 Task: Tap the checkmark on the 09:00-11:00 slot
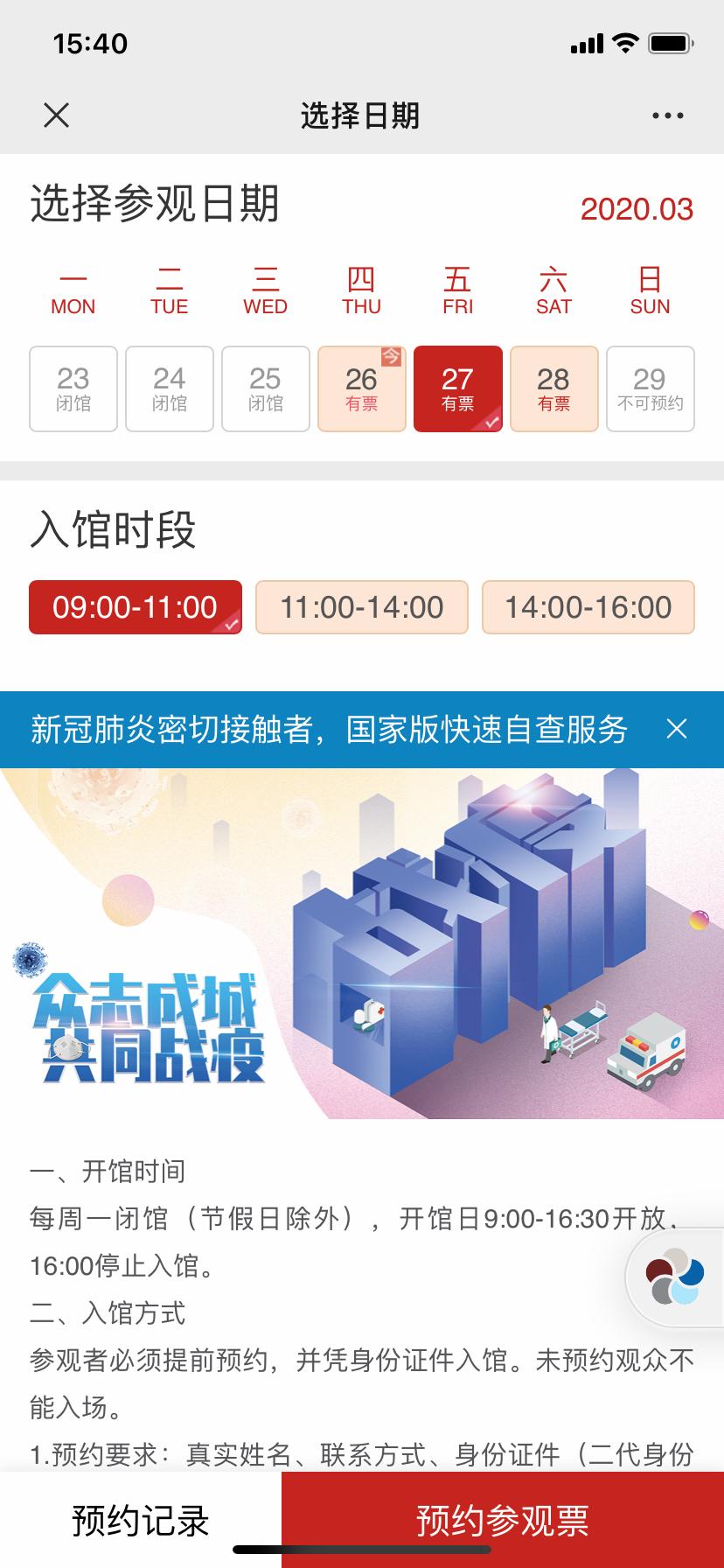click(x=232, y=623)
